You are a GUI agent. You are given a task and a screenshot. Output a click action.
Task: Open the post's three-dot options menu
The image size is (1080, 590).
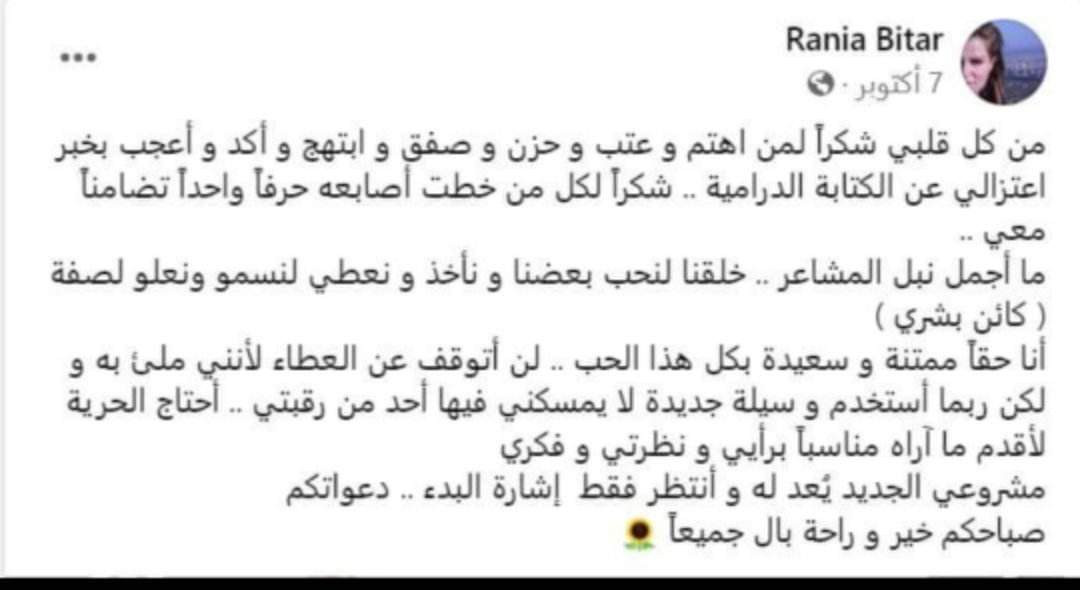click(76, 59)
